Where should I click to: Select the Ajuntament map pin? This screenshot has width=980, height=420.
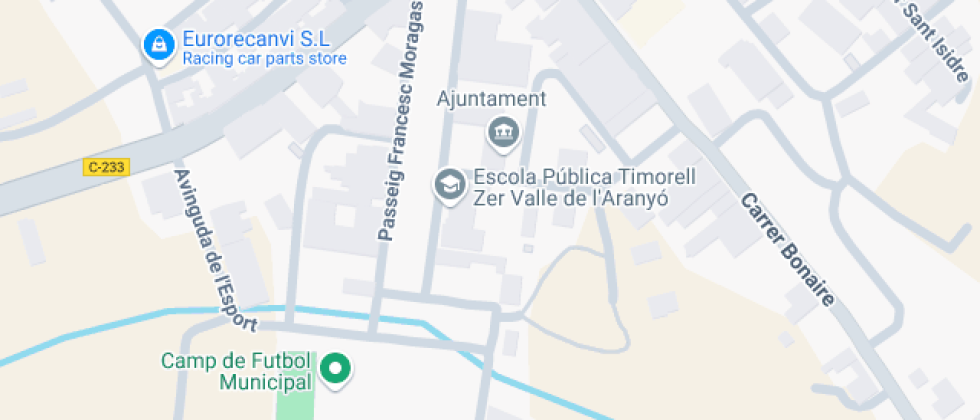pyautogui.click(x=499, y=130)
